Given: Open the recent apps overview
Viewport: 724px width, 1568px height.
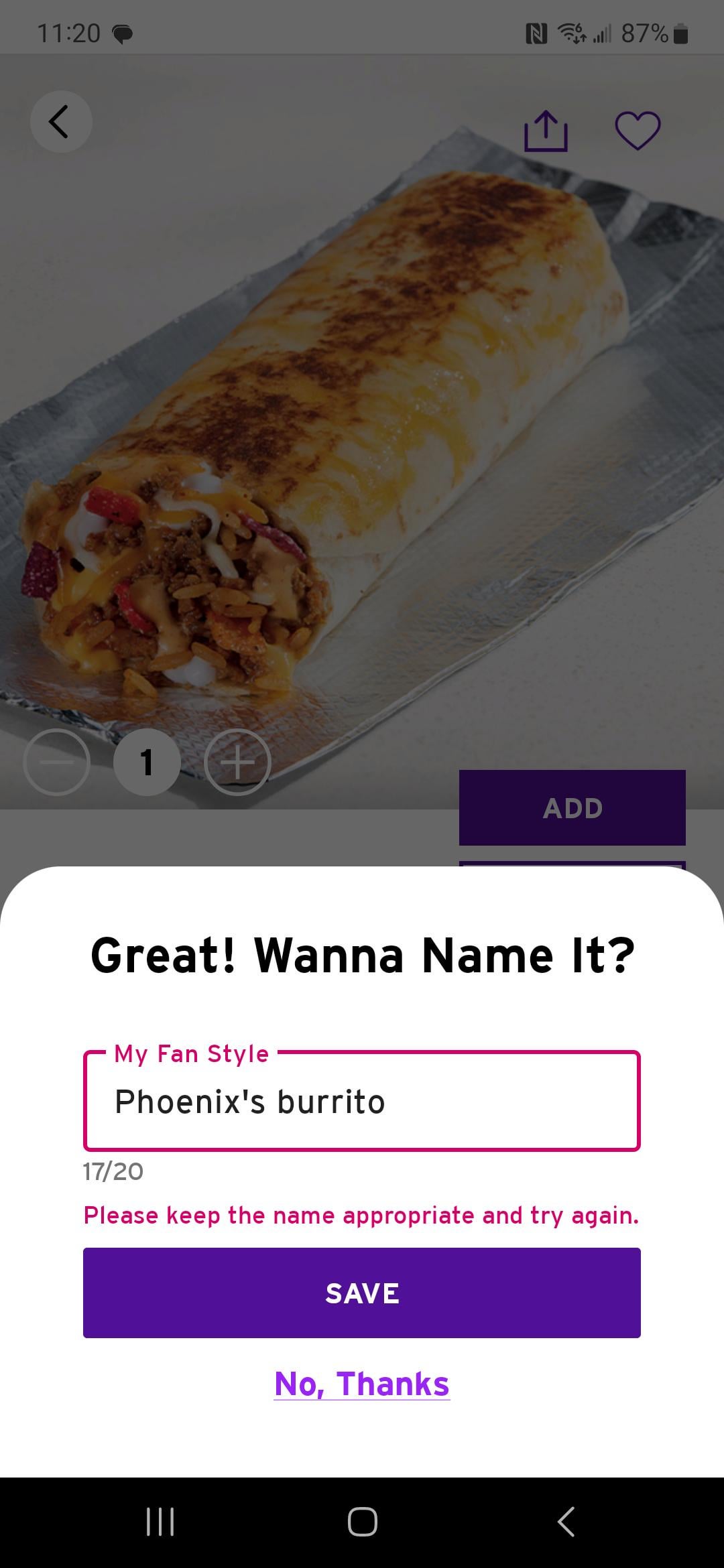Looking at the screenshot, I should 160,1522.
